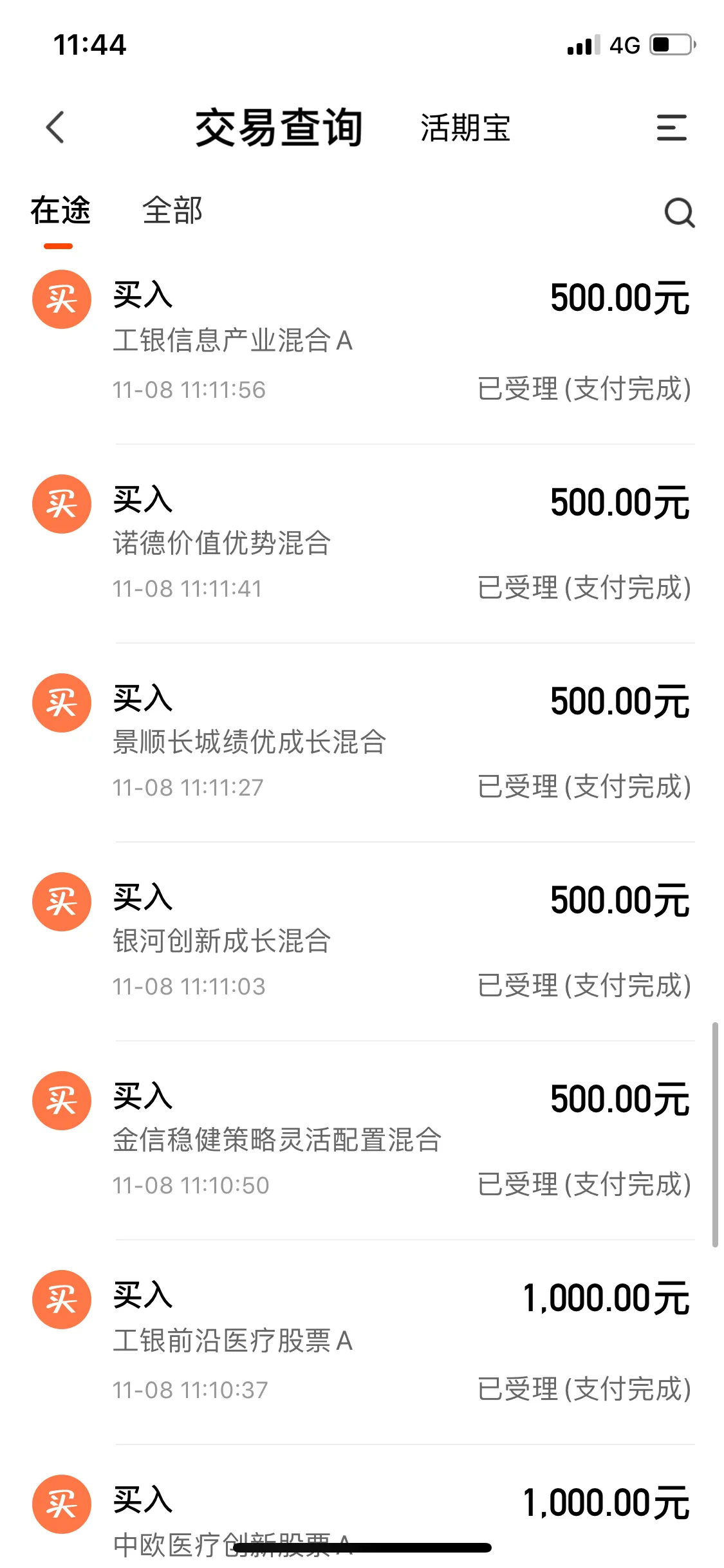Switch to the 全部 tab
The image size is (724, 1568).
pos(172,210)
